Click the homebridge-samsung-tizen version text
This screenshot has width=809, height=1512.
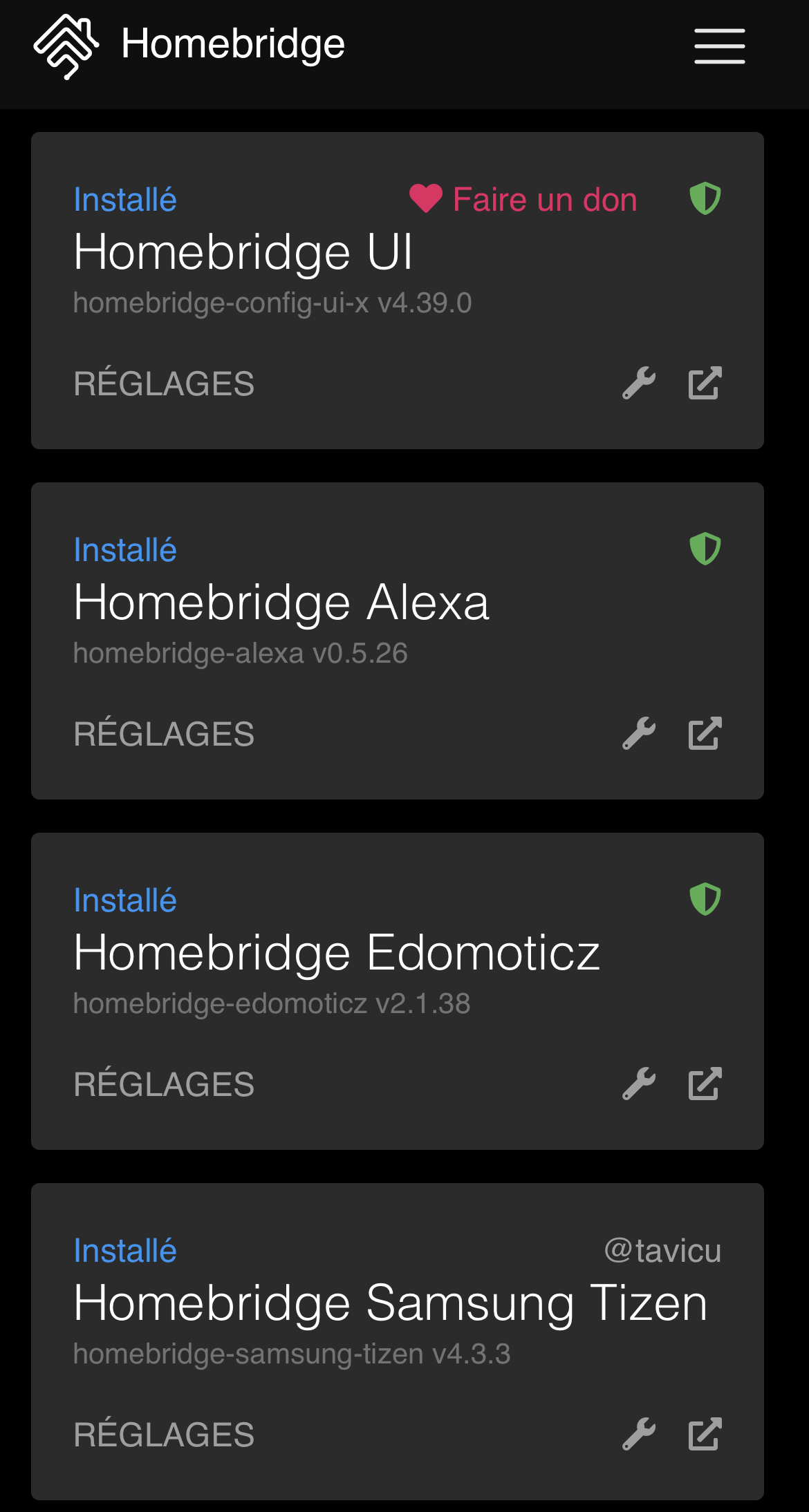pos(292,1354)
